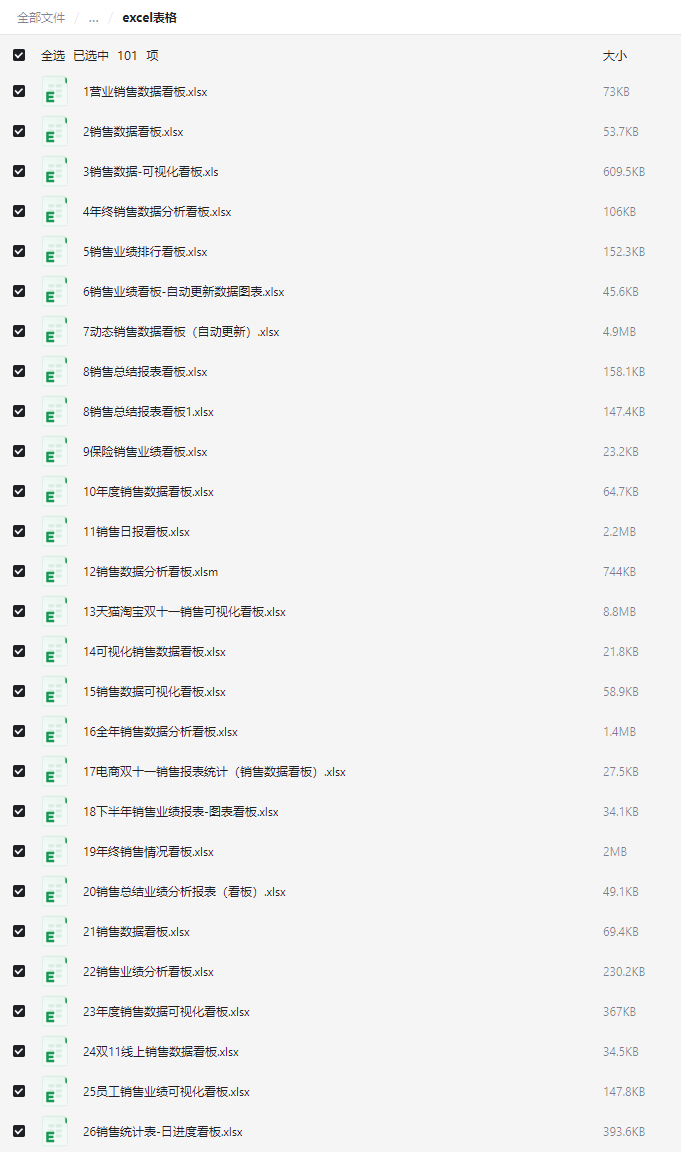Open 5销售业绩排行看板.xlsx
The width and height of the screenshot is (681, 1152).
pos(145,252)
